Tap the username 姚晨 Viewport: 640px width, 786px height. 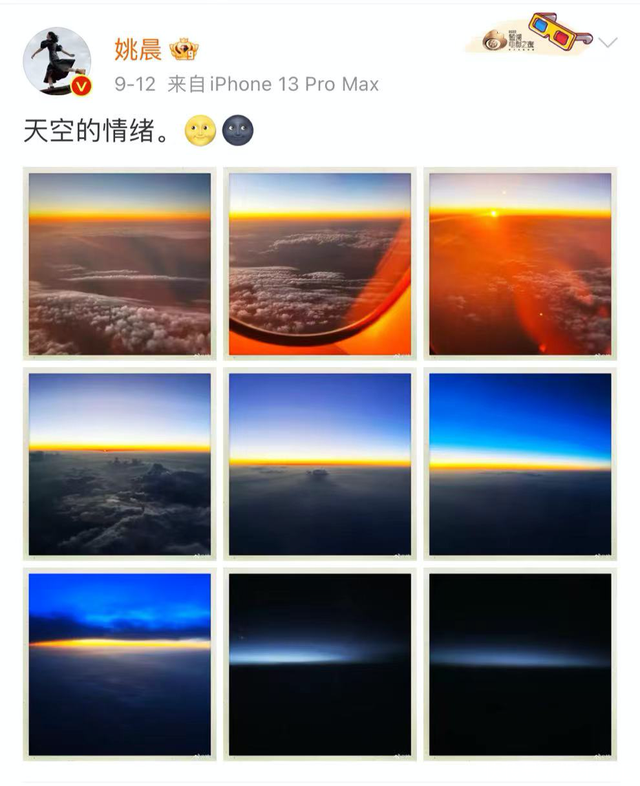coord(138,49)
